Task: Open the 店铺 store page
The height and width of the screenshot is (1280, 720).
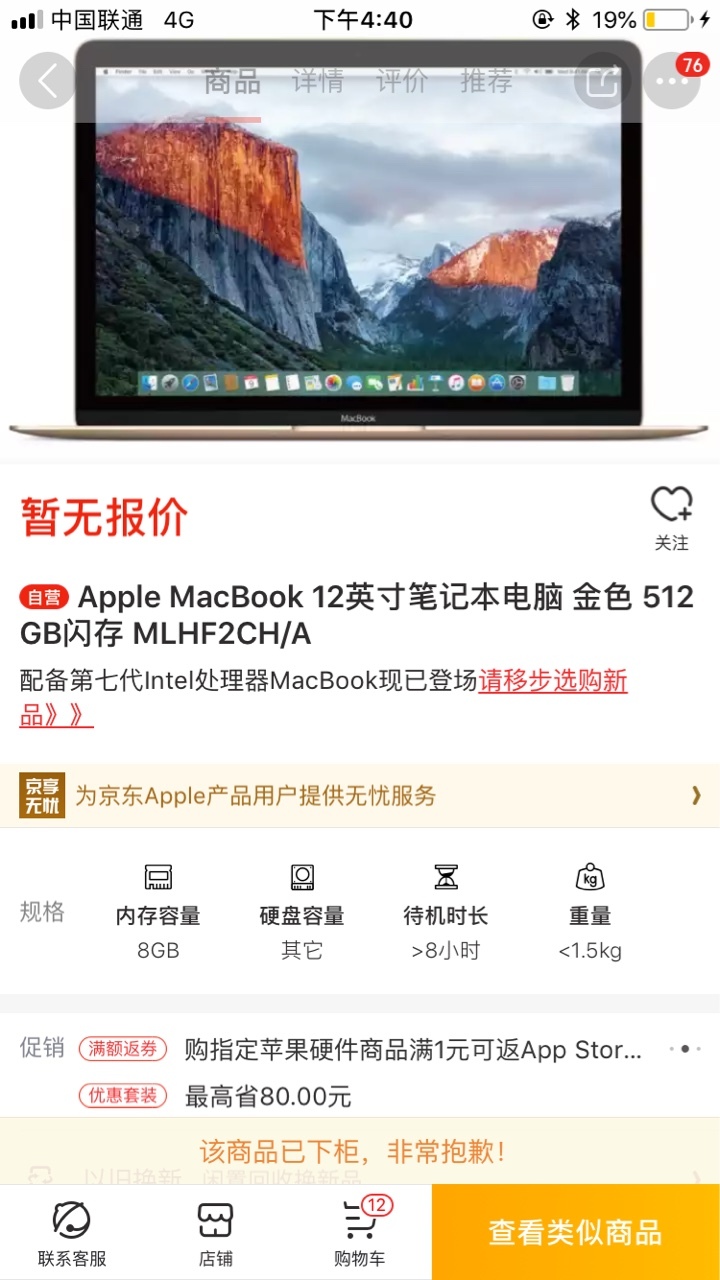Action: [215, 1233]
